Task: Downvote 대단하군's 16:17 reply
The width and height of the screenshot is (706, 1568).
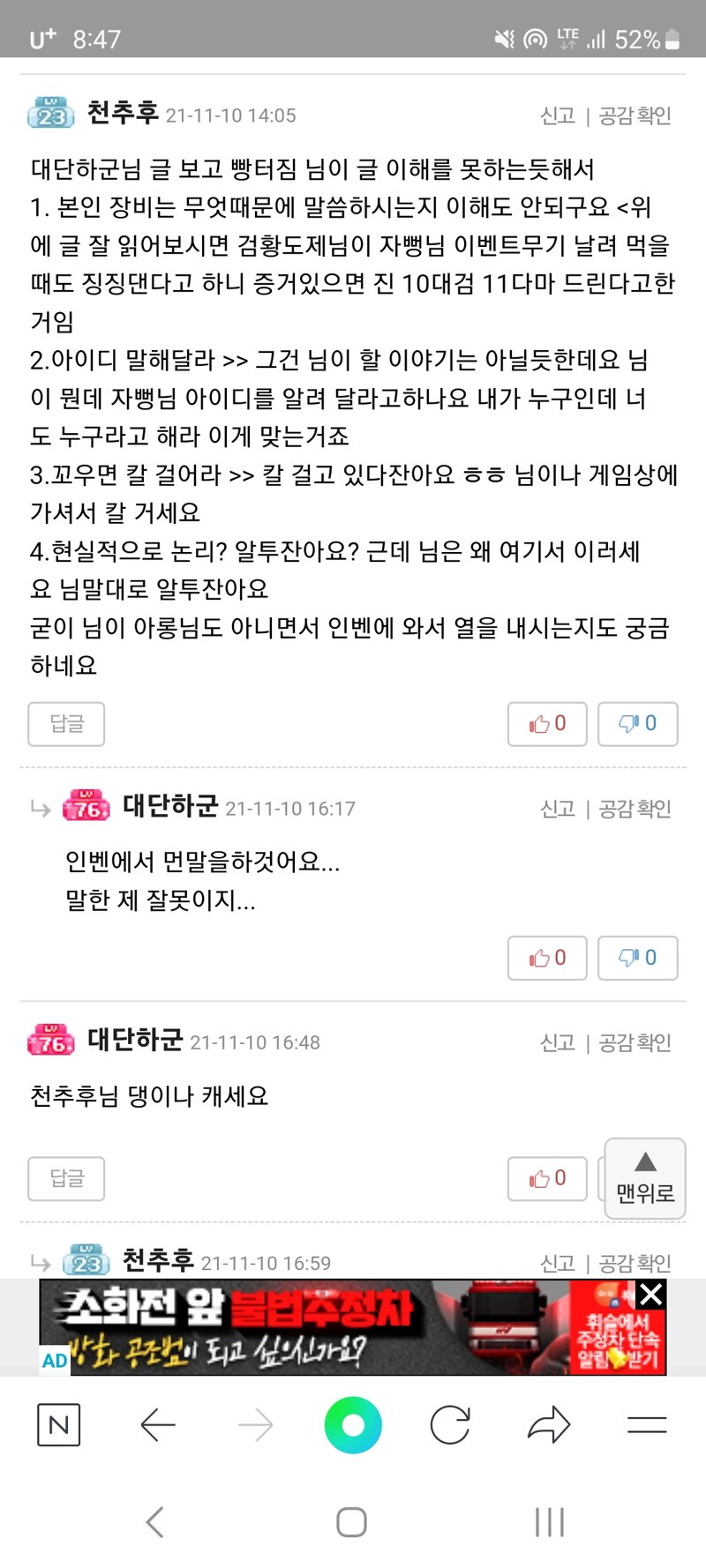Action: (638, 958)
